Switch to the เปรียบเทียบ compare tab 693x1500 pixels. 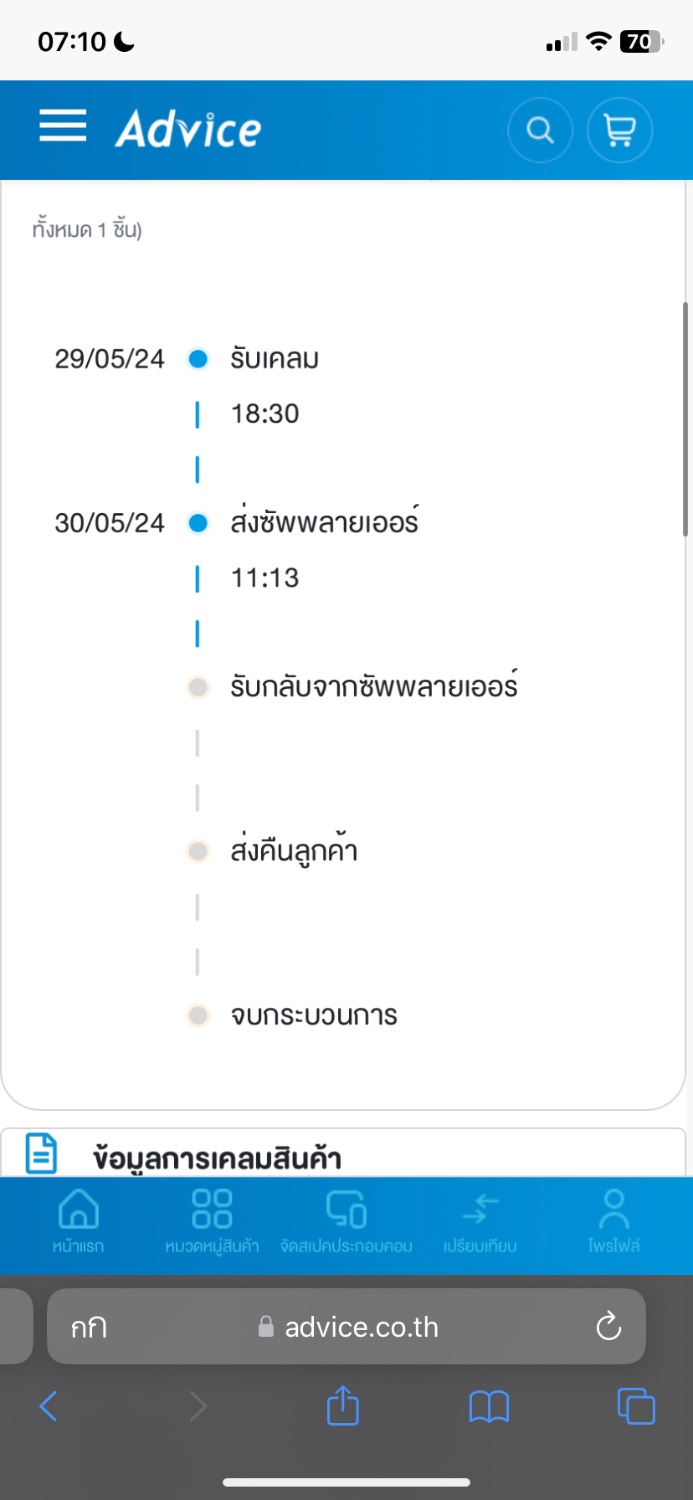480,1222
